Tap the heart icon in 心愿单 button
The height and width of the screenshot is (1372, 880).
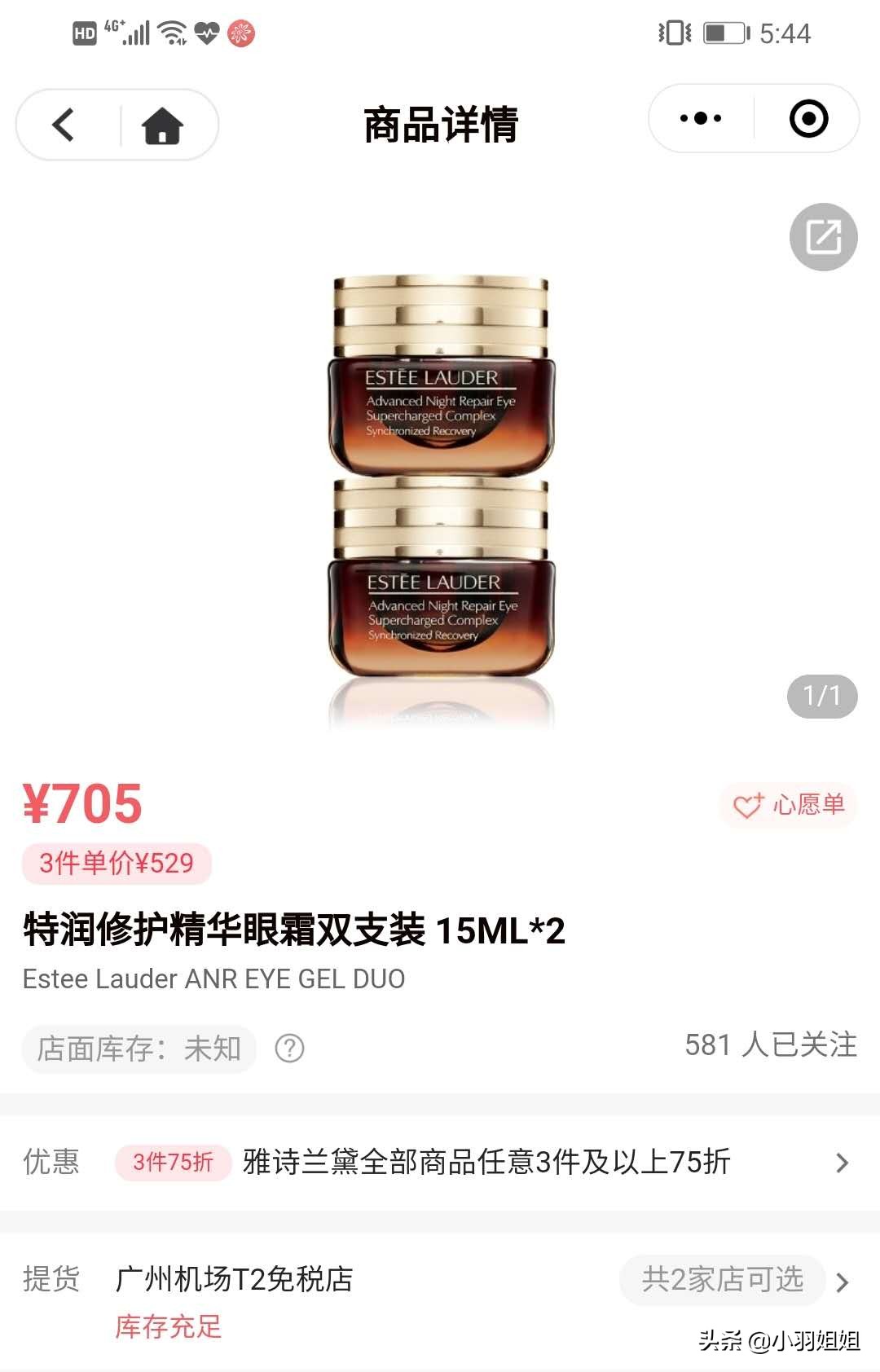coord(746,807)
